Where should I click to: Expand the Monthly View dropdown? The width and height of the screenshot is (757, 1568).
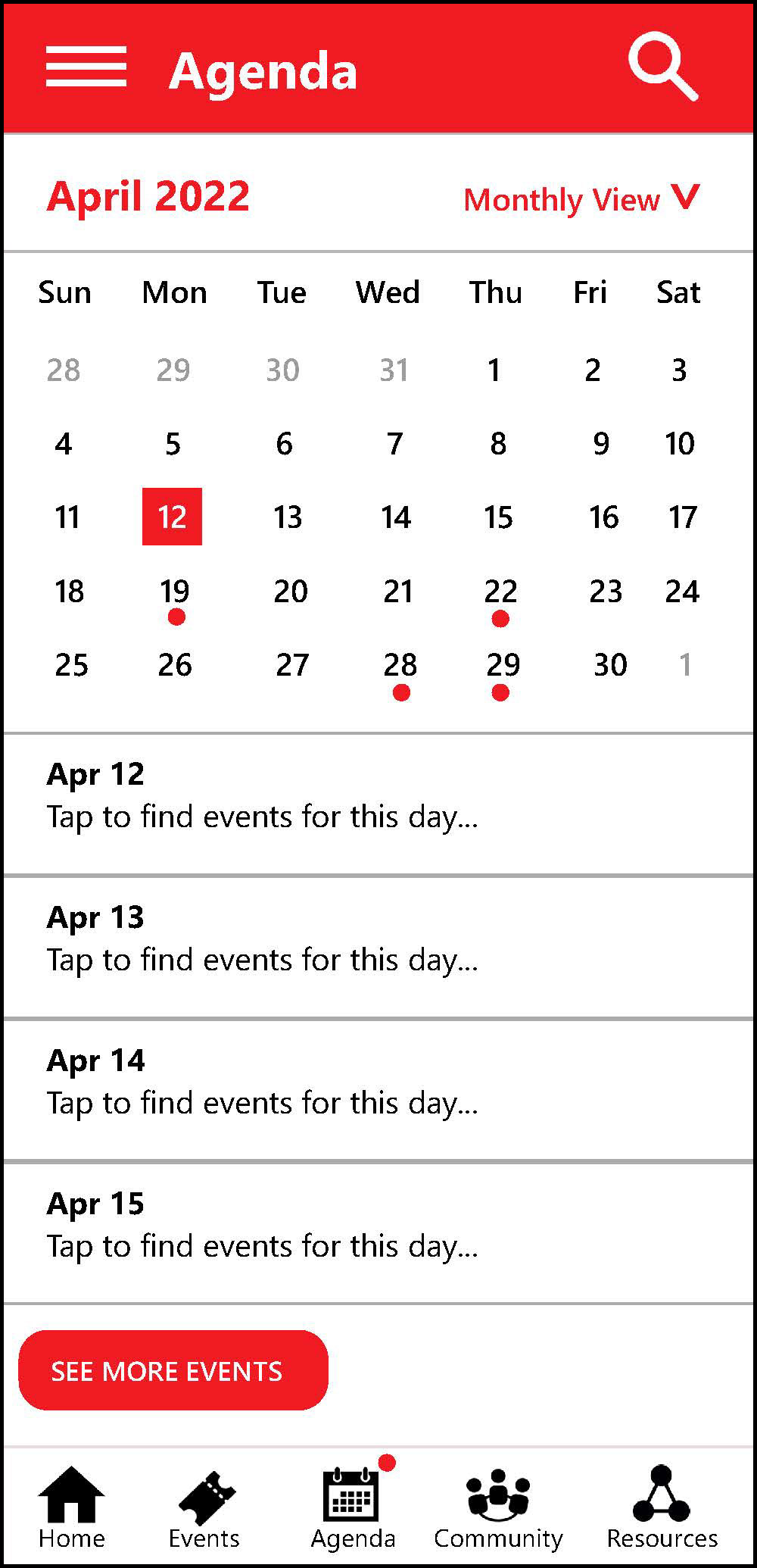(581, 199)
